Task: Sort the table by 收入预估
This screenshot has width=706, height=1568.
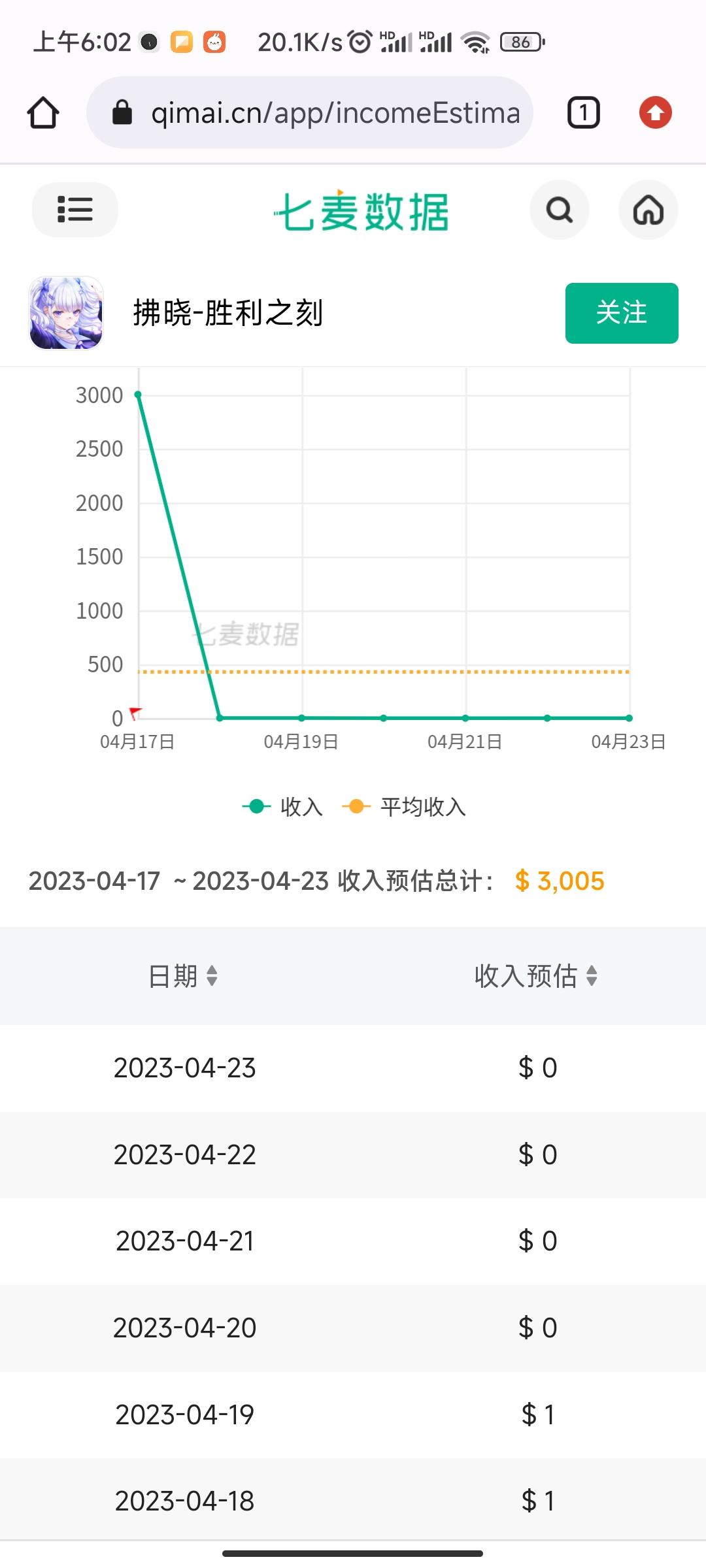Action: tap(536, 976)
